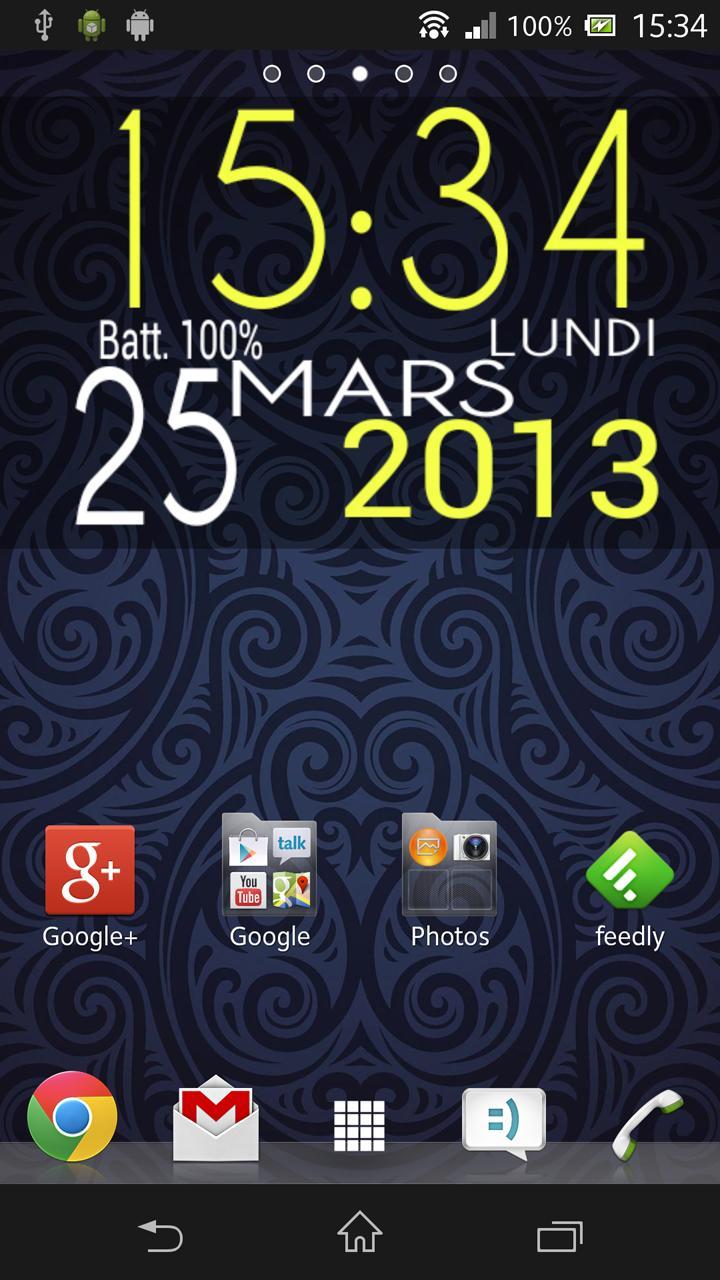Open the Google+ app
This screenshot has height=1280, width=720.
(x=90, y=870)
